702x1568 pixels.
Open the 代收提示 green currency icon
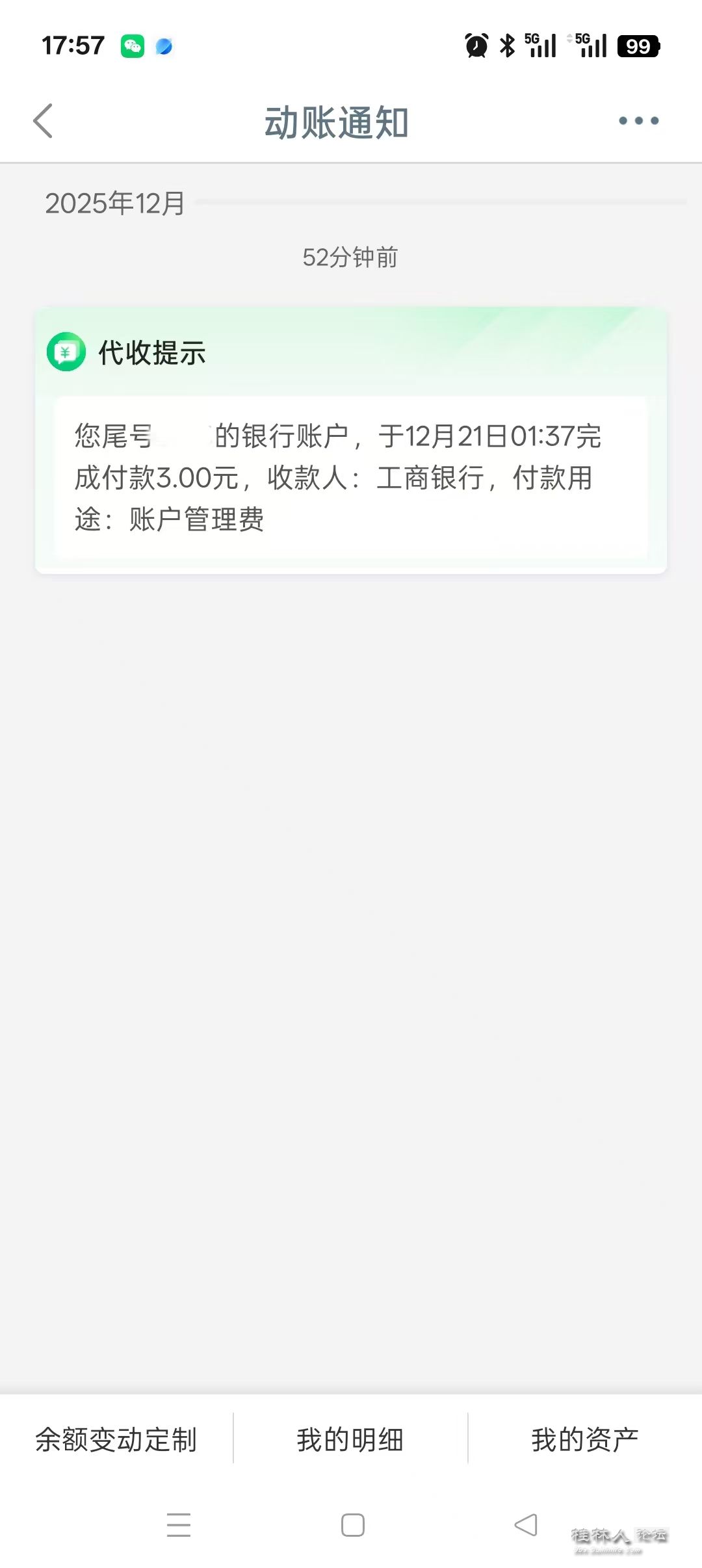[65, 352]
